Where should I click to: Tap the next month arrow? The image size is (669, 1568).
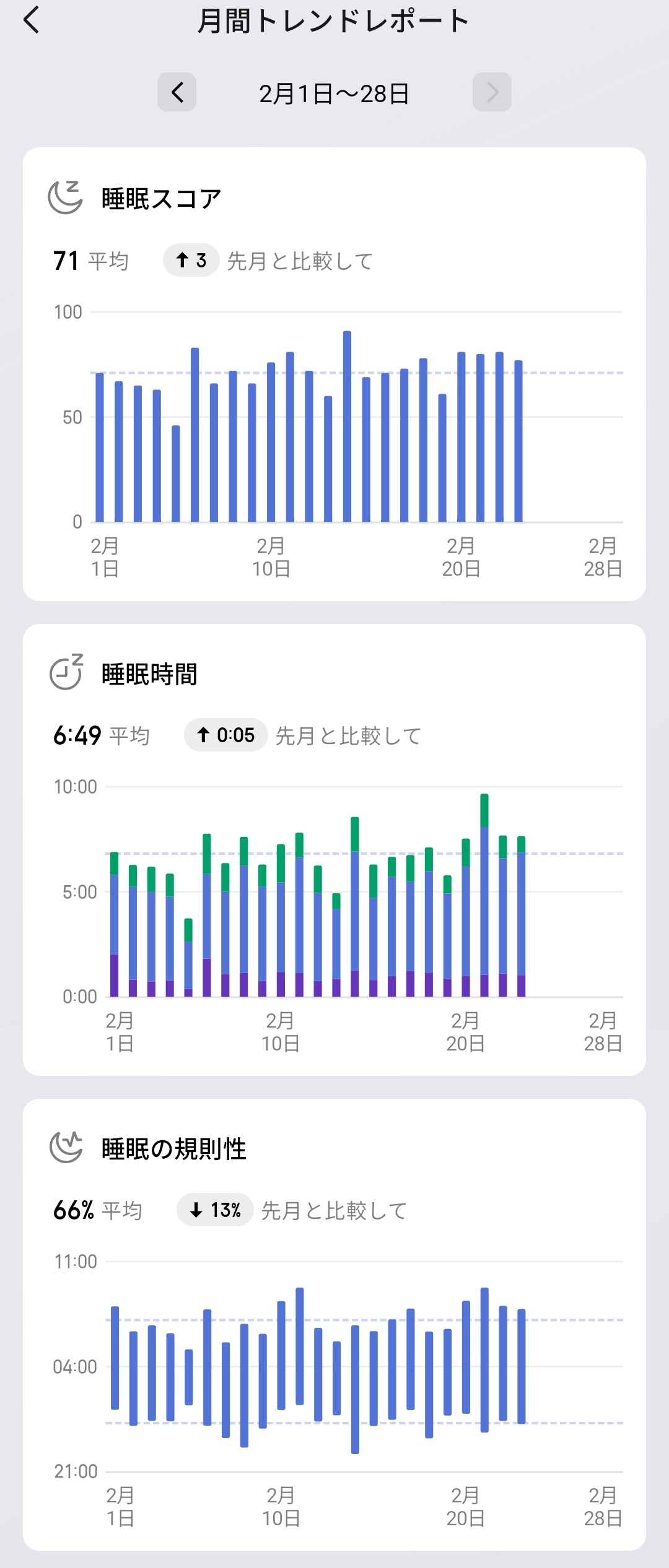click(x=492, y=92)
